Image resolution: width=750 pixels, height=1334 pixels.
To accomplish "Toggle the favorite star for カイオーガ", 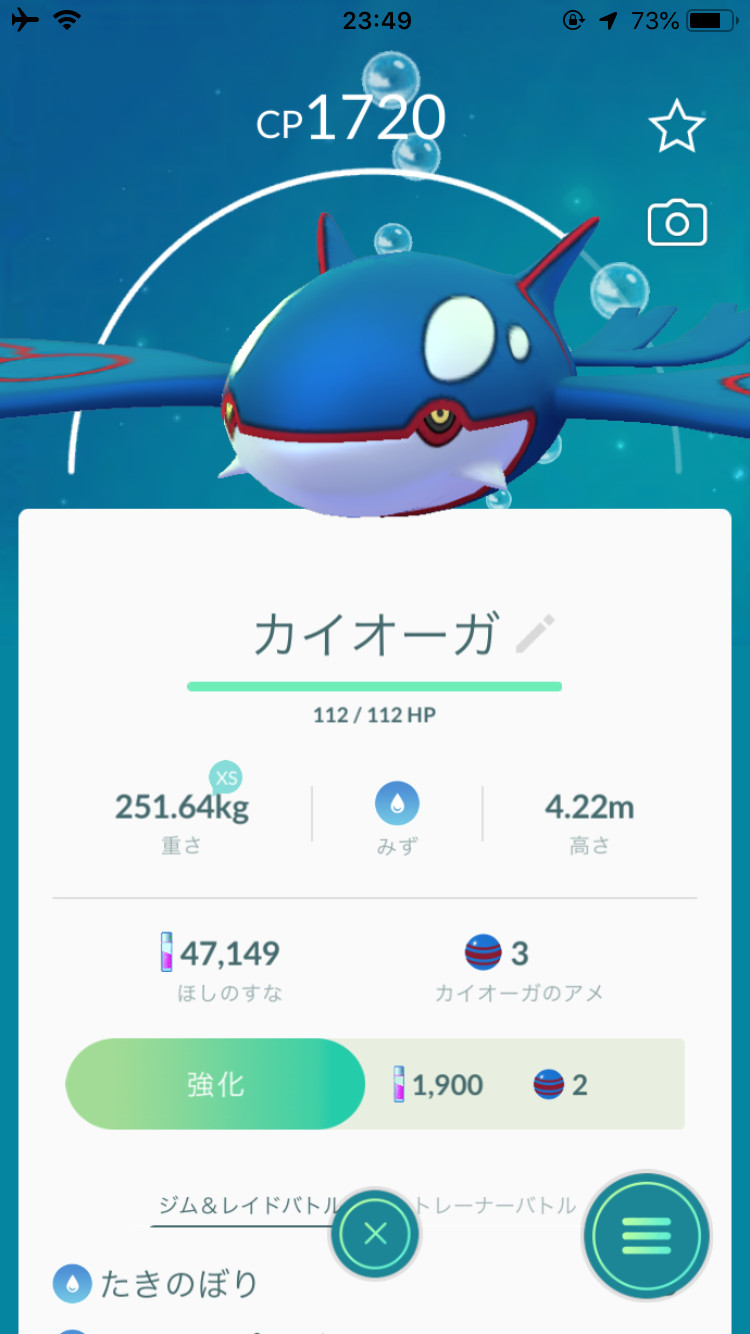I will coord(677,123).
